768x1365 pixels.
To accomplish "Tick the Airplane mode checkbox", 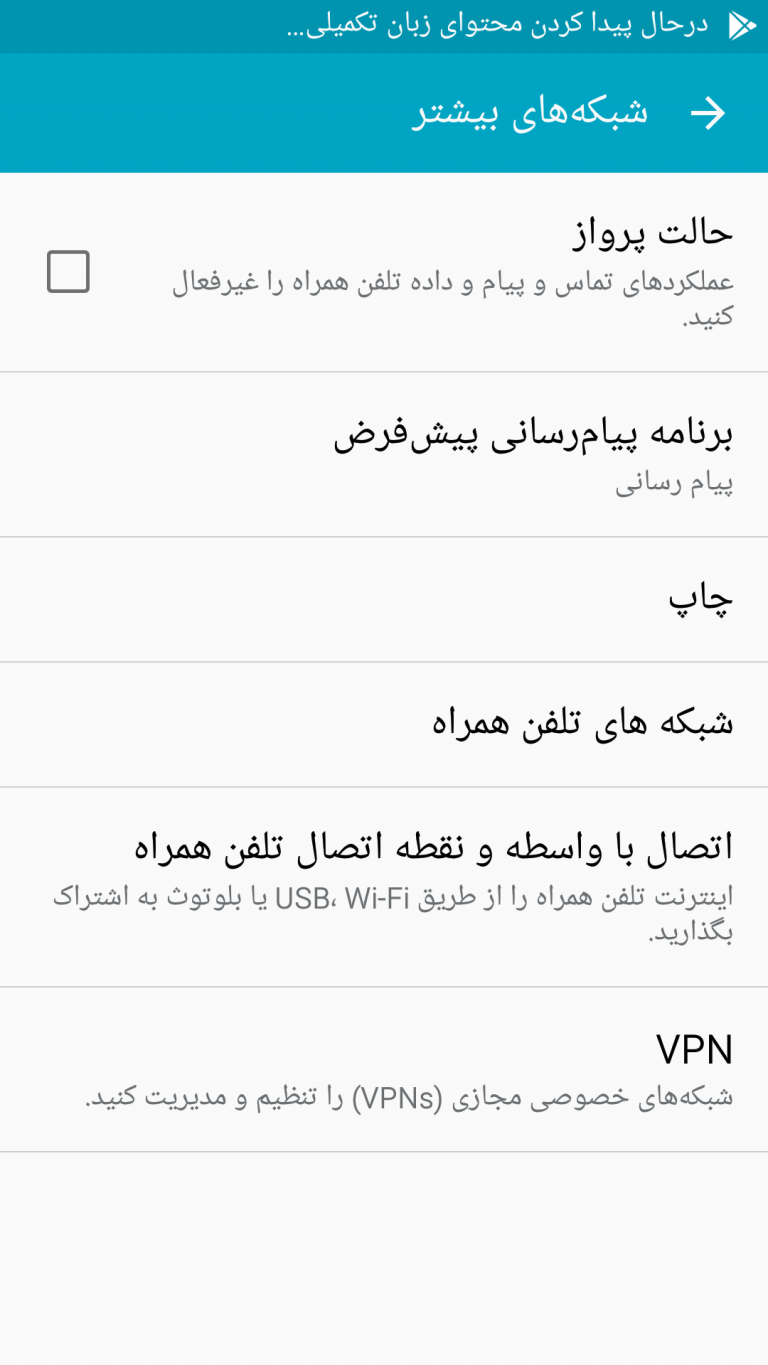I will 68,272.
